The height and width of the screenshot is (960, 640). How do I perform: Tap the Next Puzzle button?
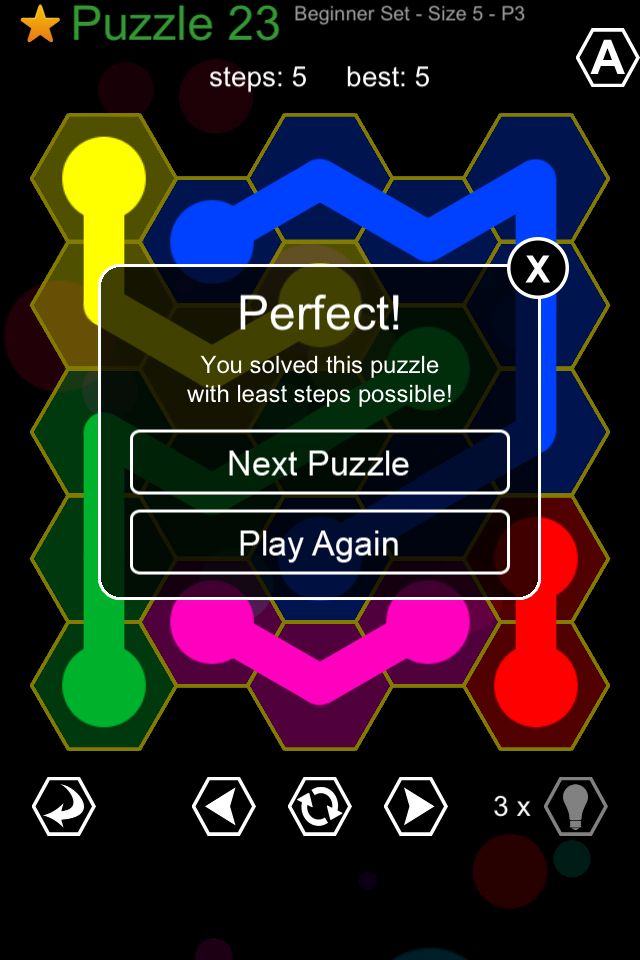click(x=319, y=463)
